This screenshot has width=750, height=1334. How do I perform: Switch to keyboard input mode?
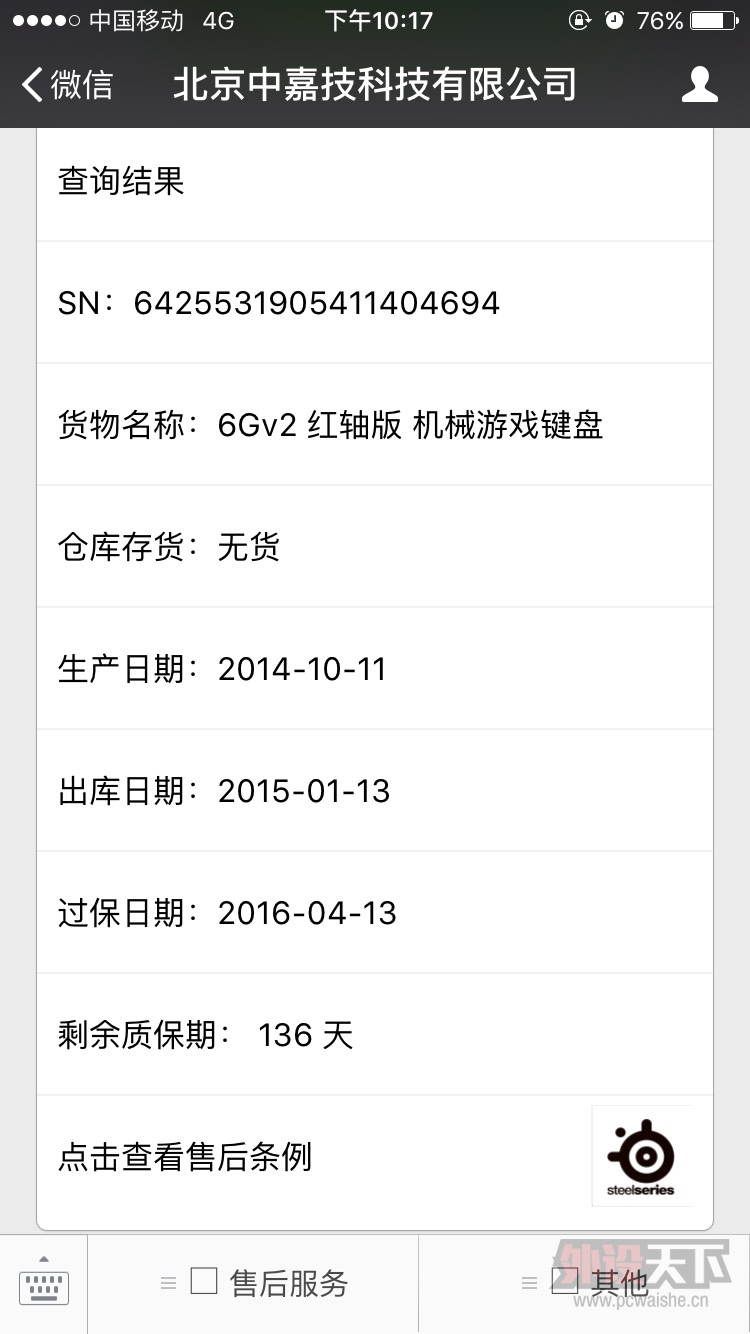pyautogui.click(x=44, y=1283)
